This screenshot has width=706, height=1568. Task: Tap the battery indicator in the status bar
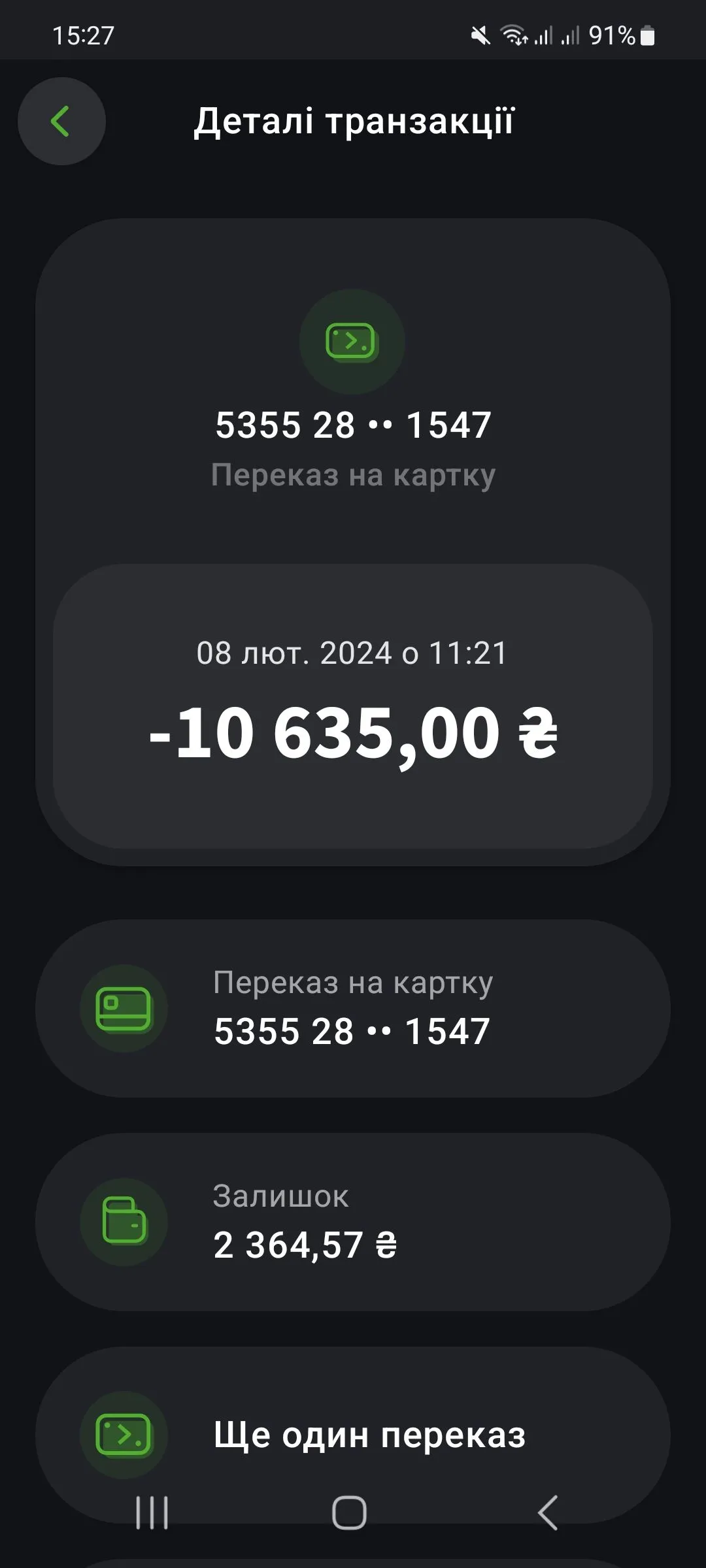point(647,36)
